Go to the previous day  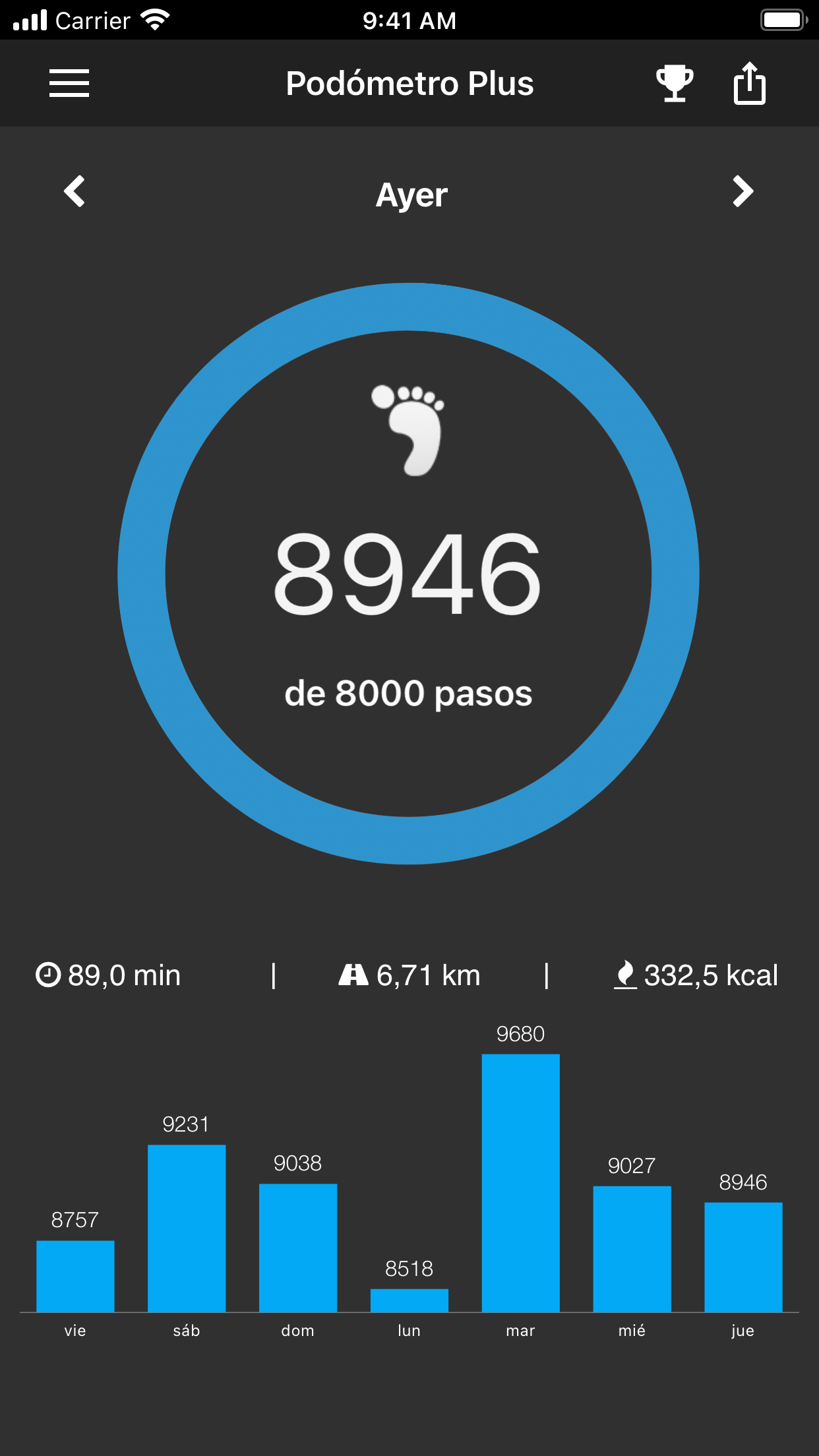click(75, 192)
